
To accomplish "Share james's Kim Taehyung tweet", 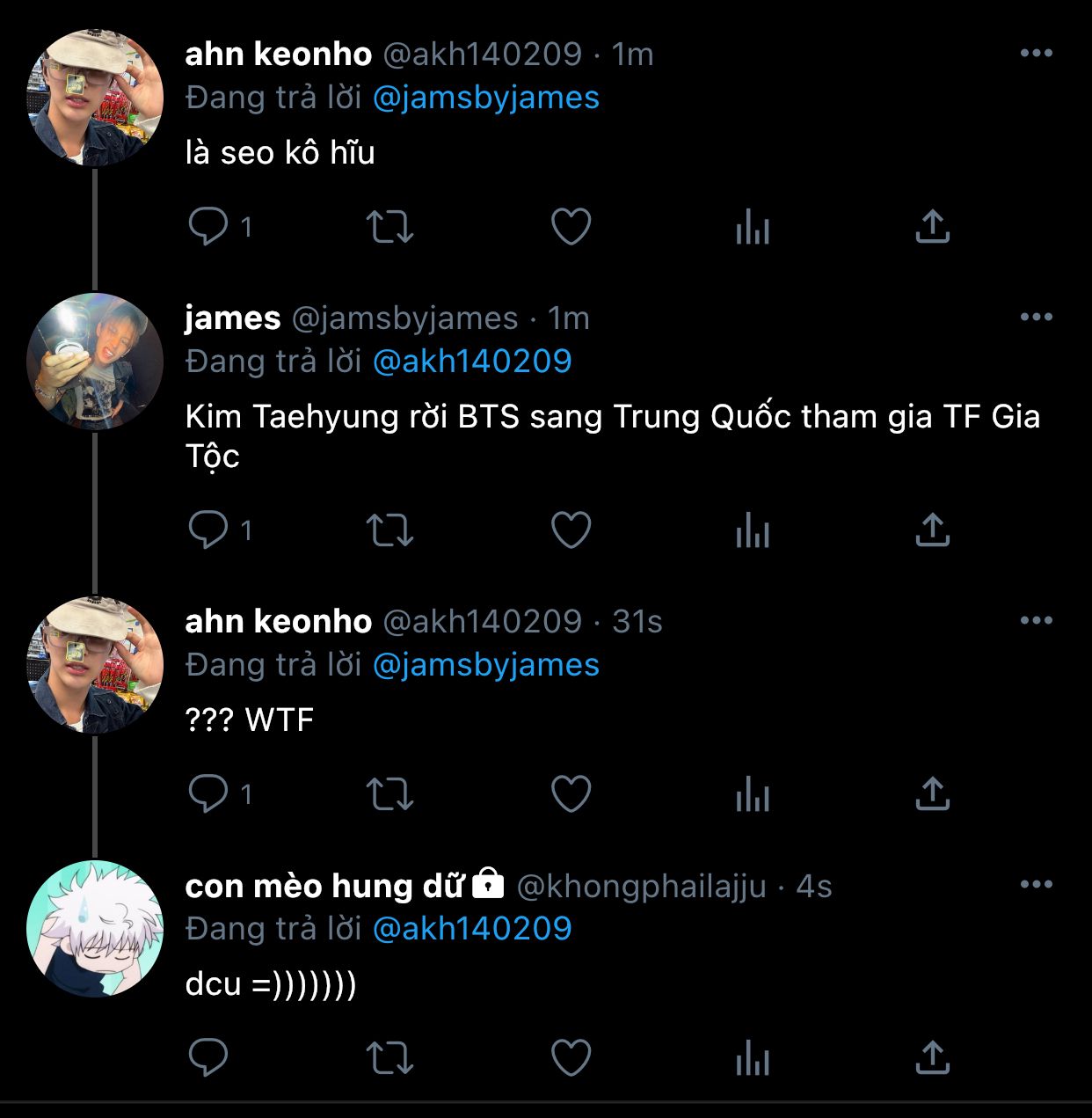I will pyautogui.click(x=932, y=530).
